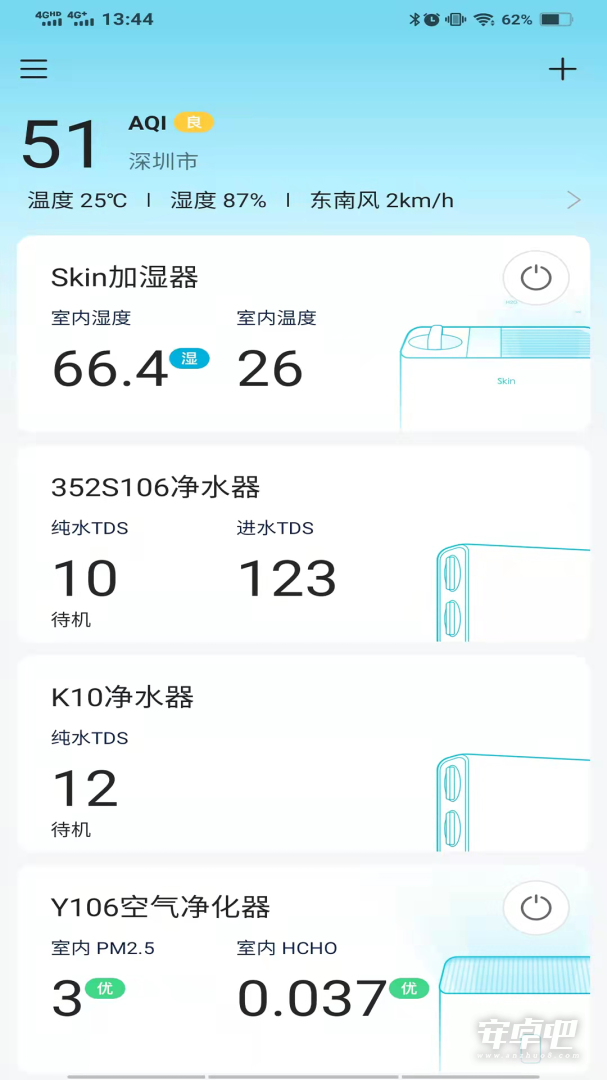Toggle power for Y106空气净化器
This screenshot has width=607, height=1080.
[x=536, y=908]
